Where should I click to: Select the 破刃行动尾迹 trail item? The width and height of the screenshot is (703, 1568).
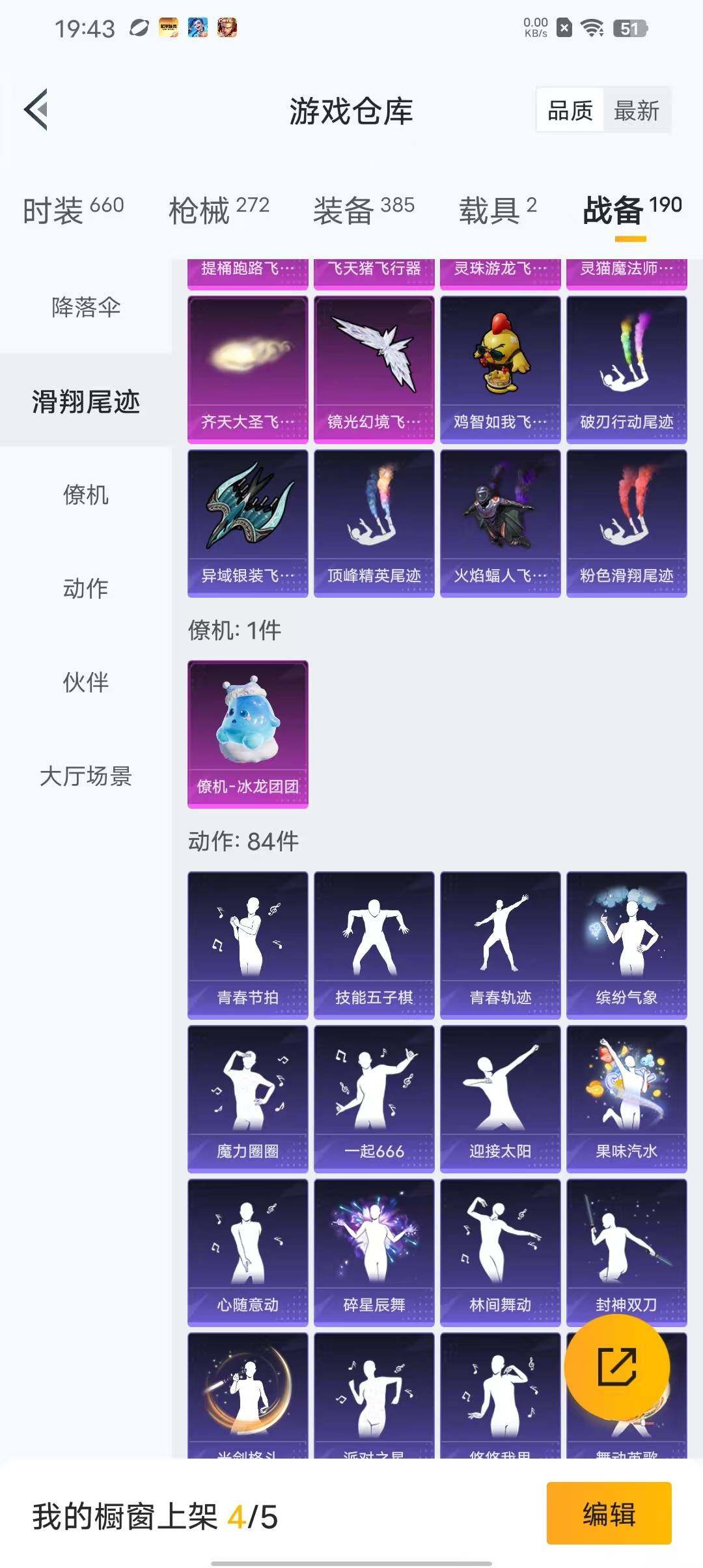(627, 368)
